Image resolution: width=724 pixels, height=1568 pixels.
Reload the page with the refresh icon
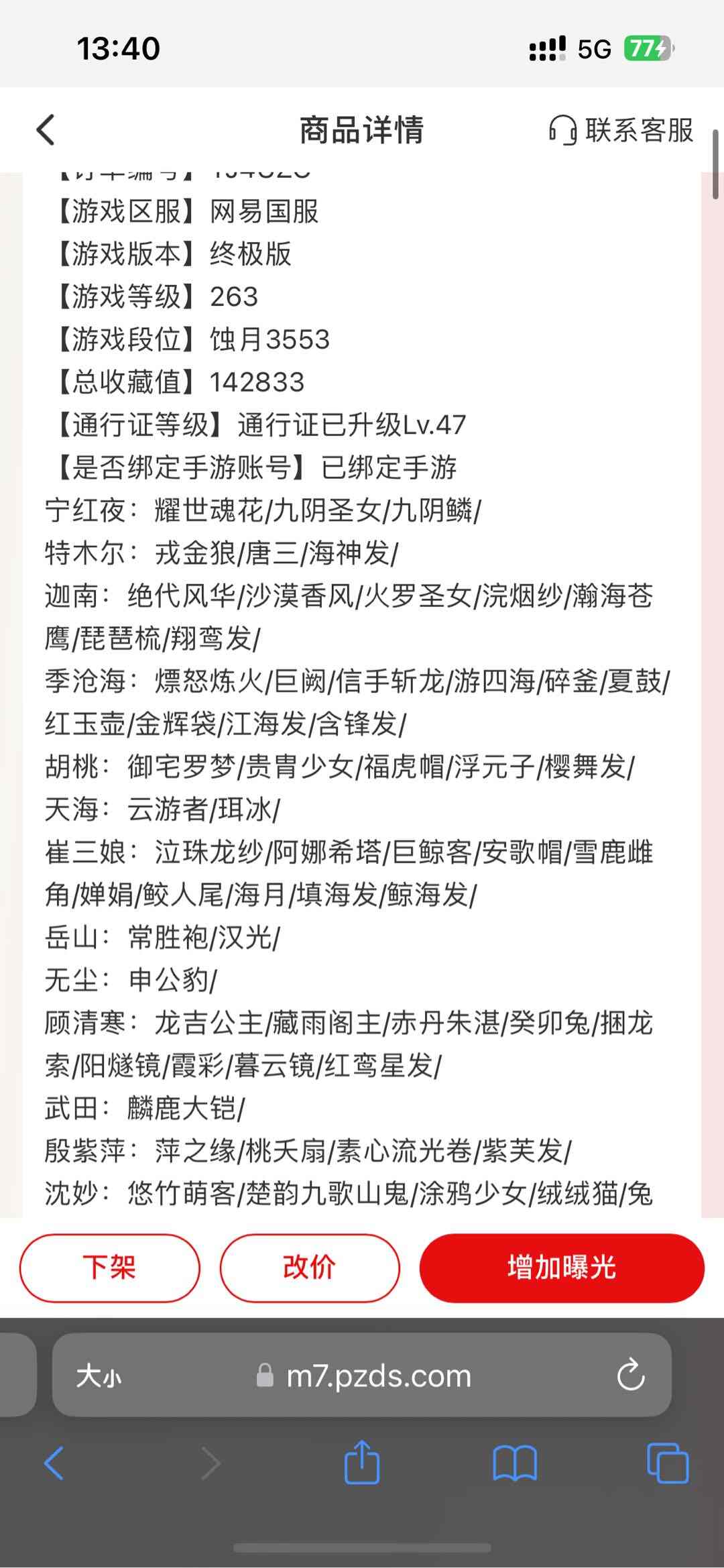[631, 1376]
